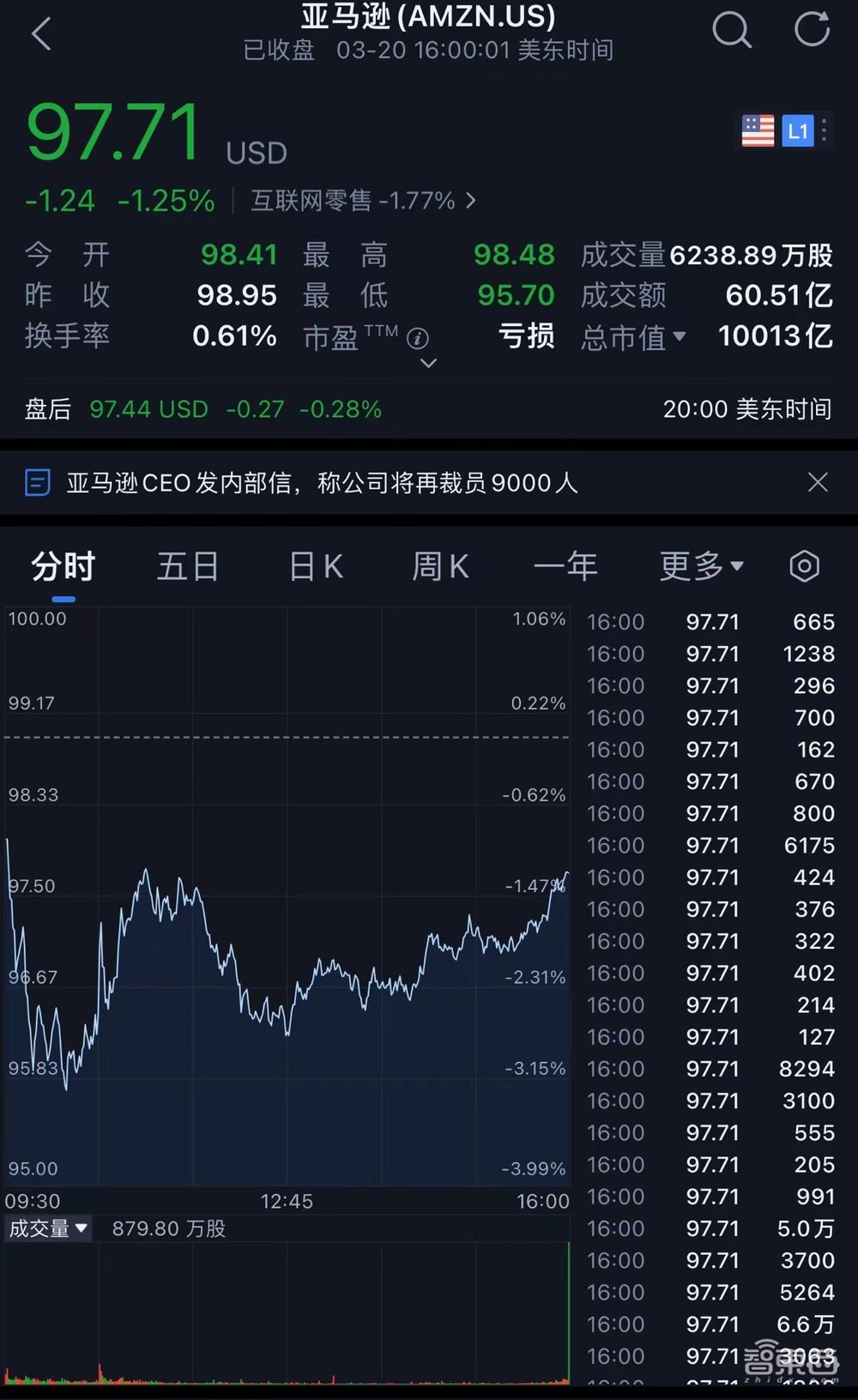Go back using the back arrow

click(41, 31)
